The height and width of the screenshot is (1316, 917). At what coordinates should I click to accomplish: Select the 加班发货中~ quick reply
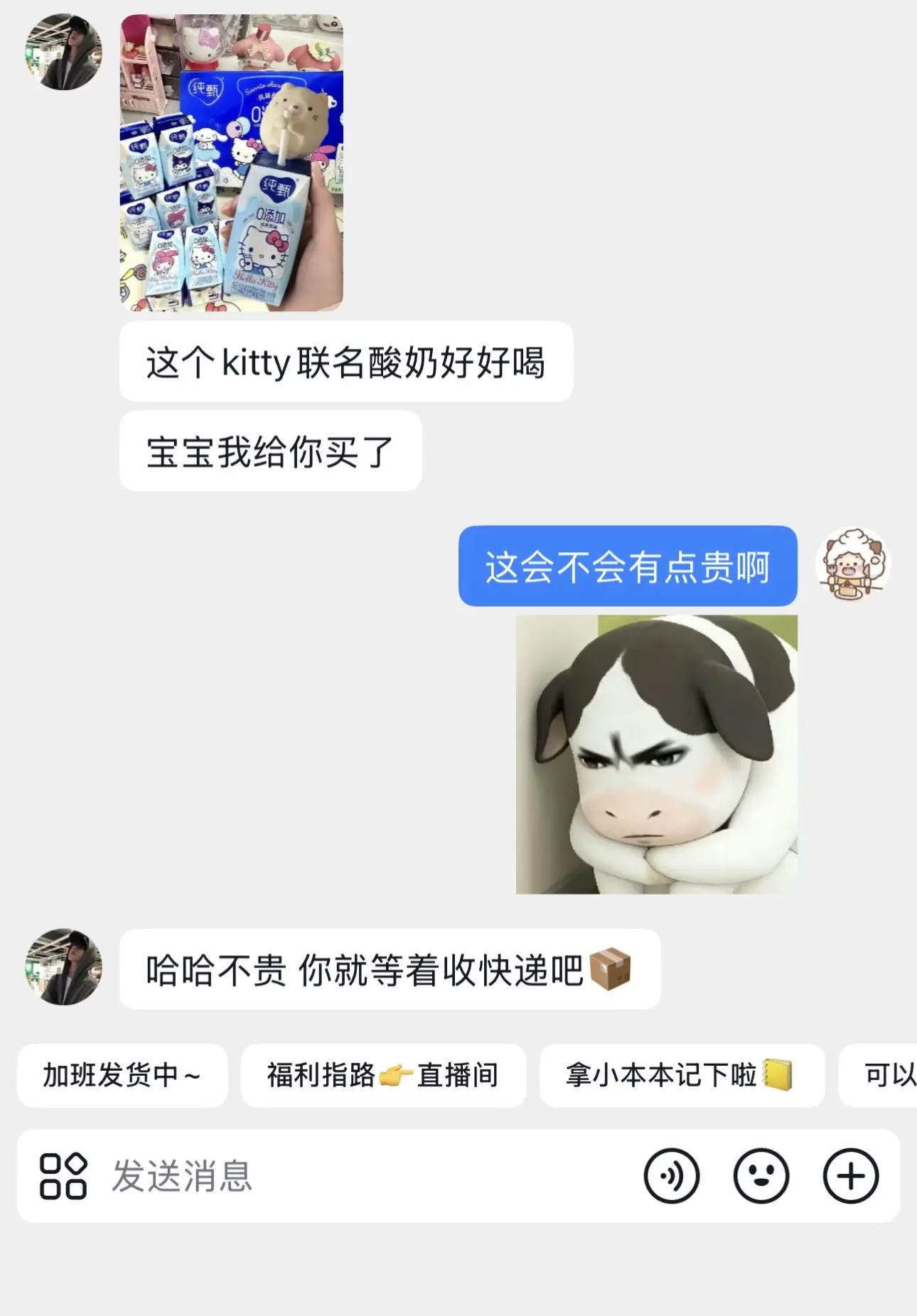(122, 1077)
